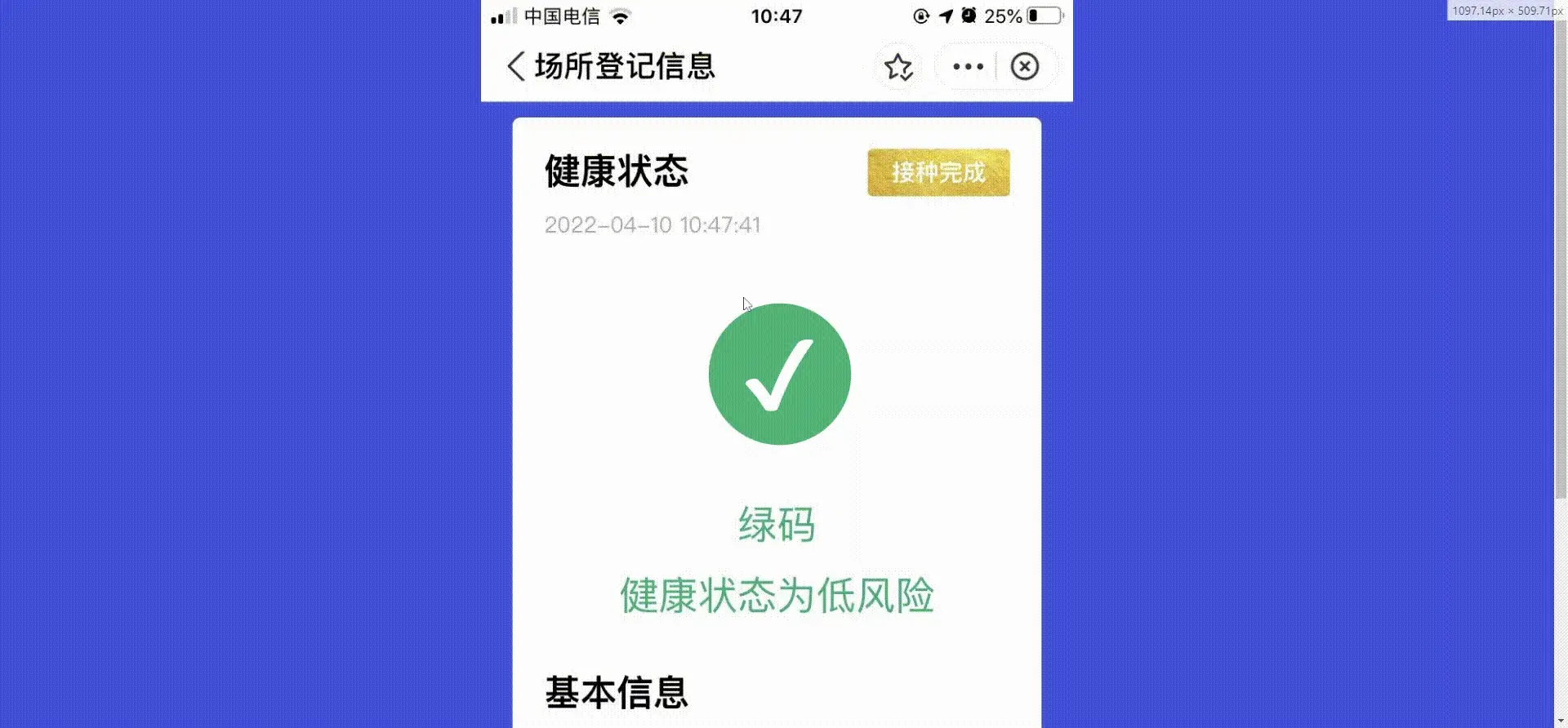
Task: Go back from 场所登记信息 page
Action: [x=515, y=66]
